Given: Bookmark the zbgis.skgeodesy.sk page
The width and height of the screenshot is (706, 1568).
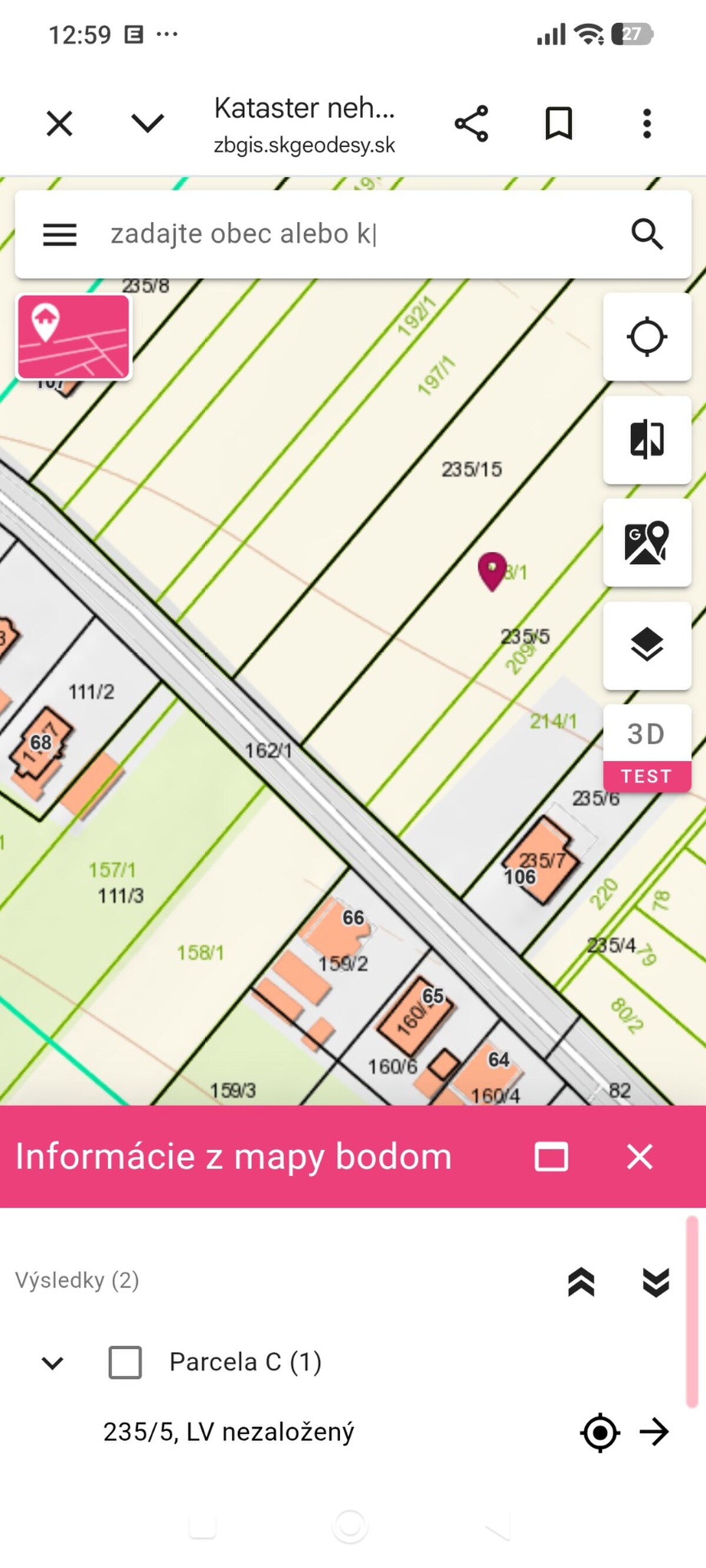Looking at the screenshot, I should pyautogui.click(x=558, y=123).
